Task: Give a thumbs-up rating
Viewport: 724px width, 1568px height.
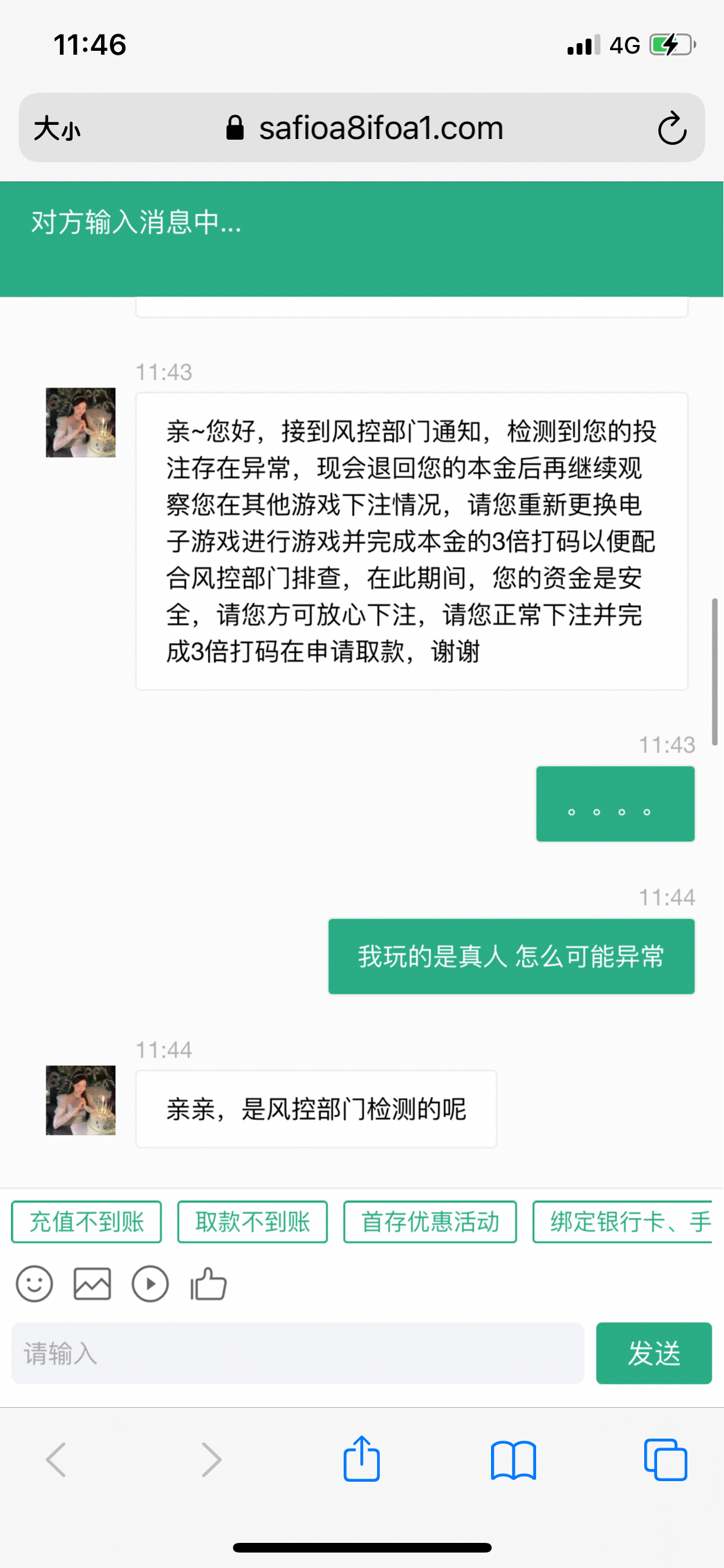Action: [208, 1284]
